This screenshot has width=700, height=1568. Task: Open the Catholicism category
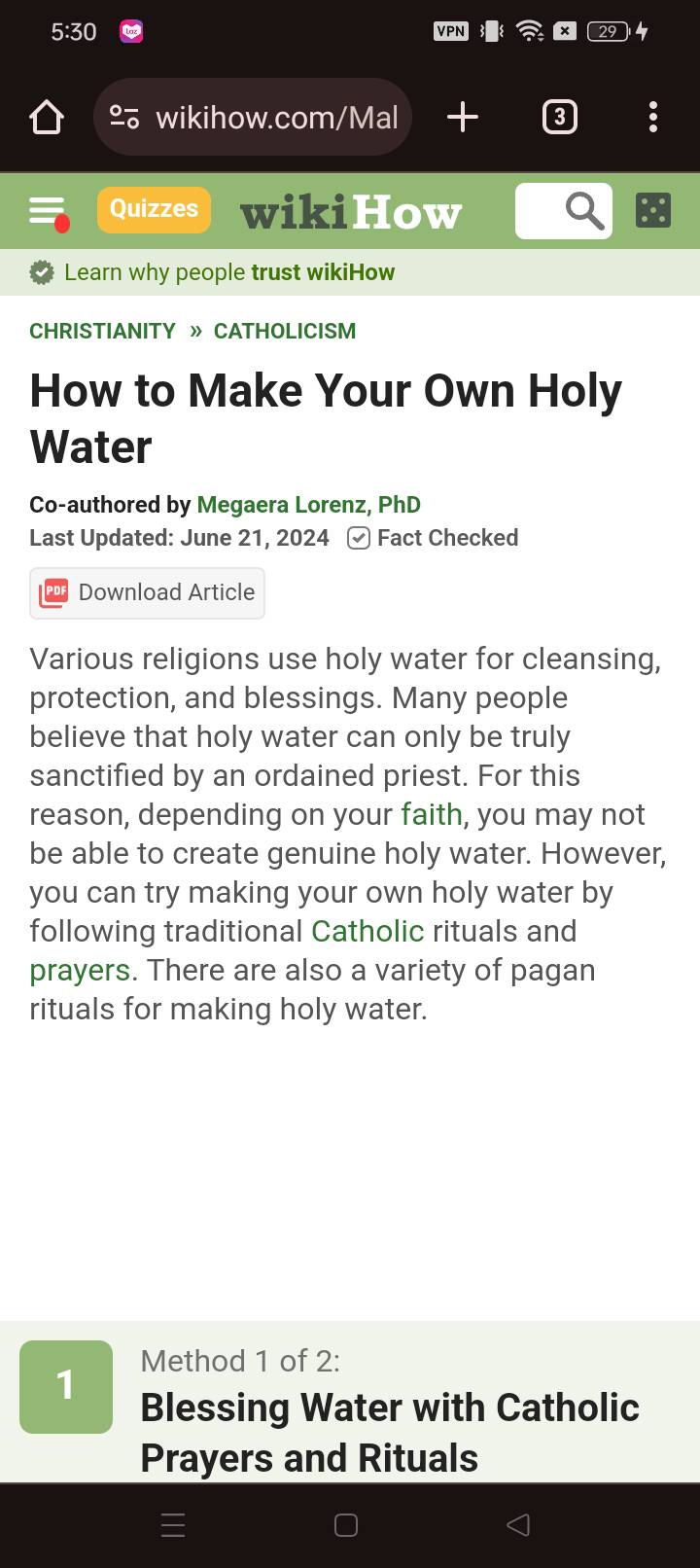click(x=285, y=331)
